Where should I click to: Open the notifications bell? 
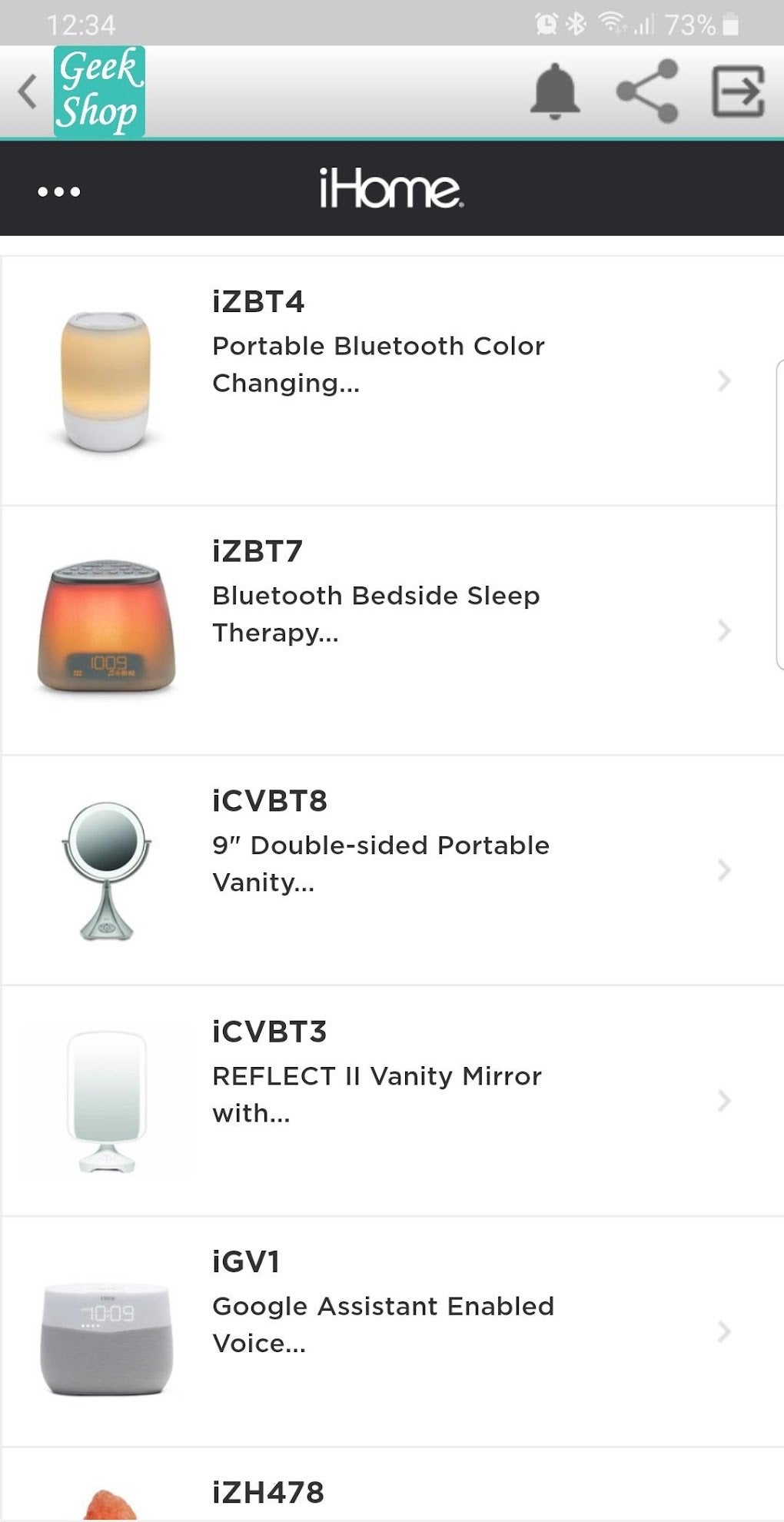tap(554, 91)
